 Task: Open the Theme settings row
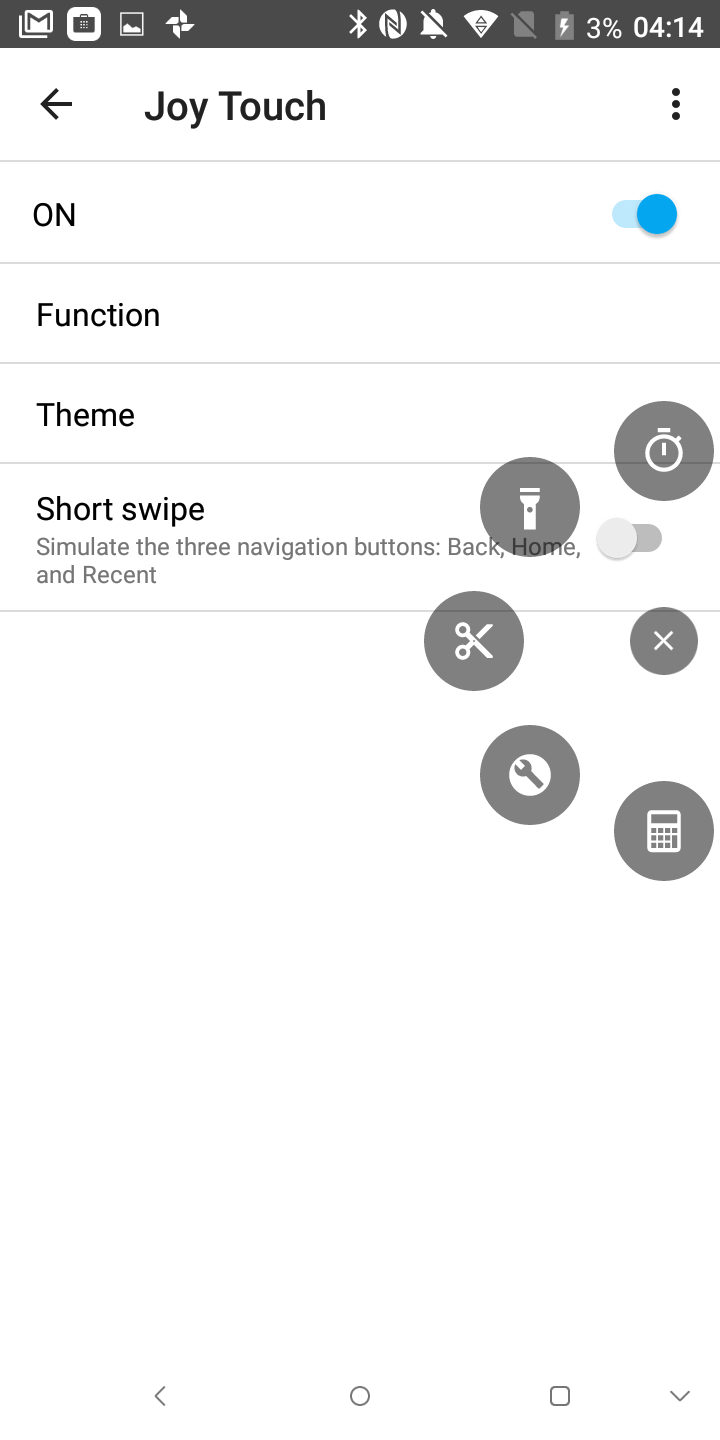point(360,414)
